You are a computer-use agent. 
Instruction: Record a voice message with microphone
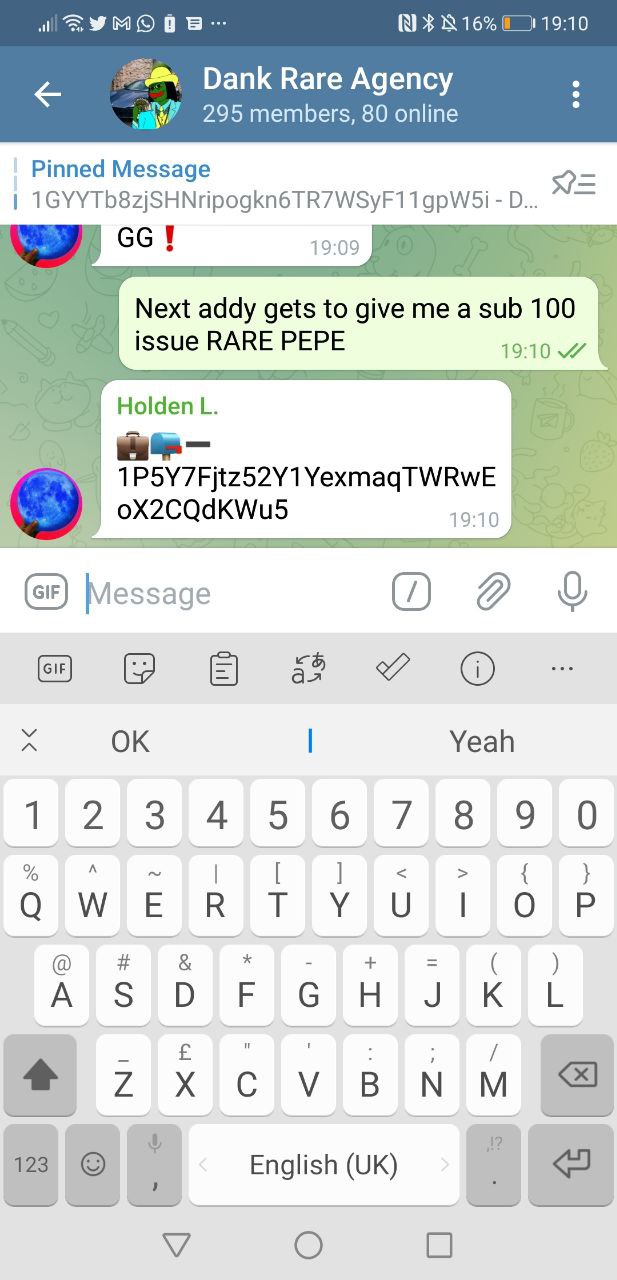572,591
